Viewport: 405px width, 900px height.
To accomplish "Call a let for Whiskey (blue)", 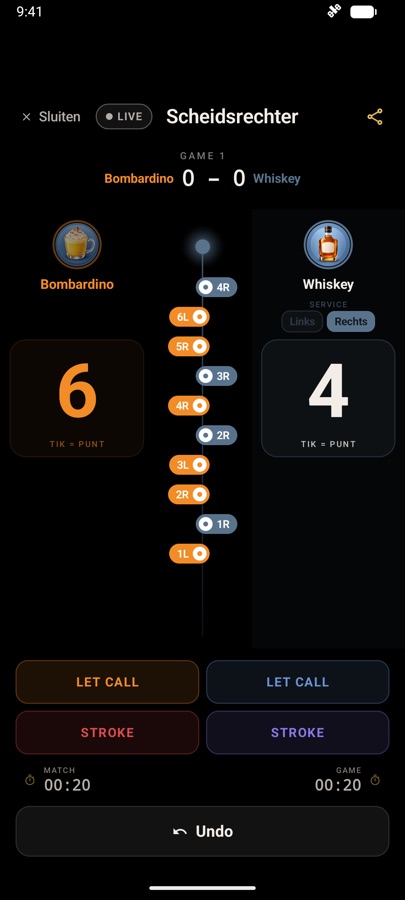I will pos(298,682).
